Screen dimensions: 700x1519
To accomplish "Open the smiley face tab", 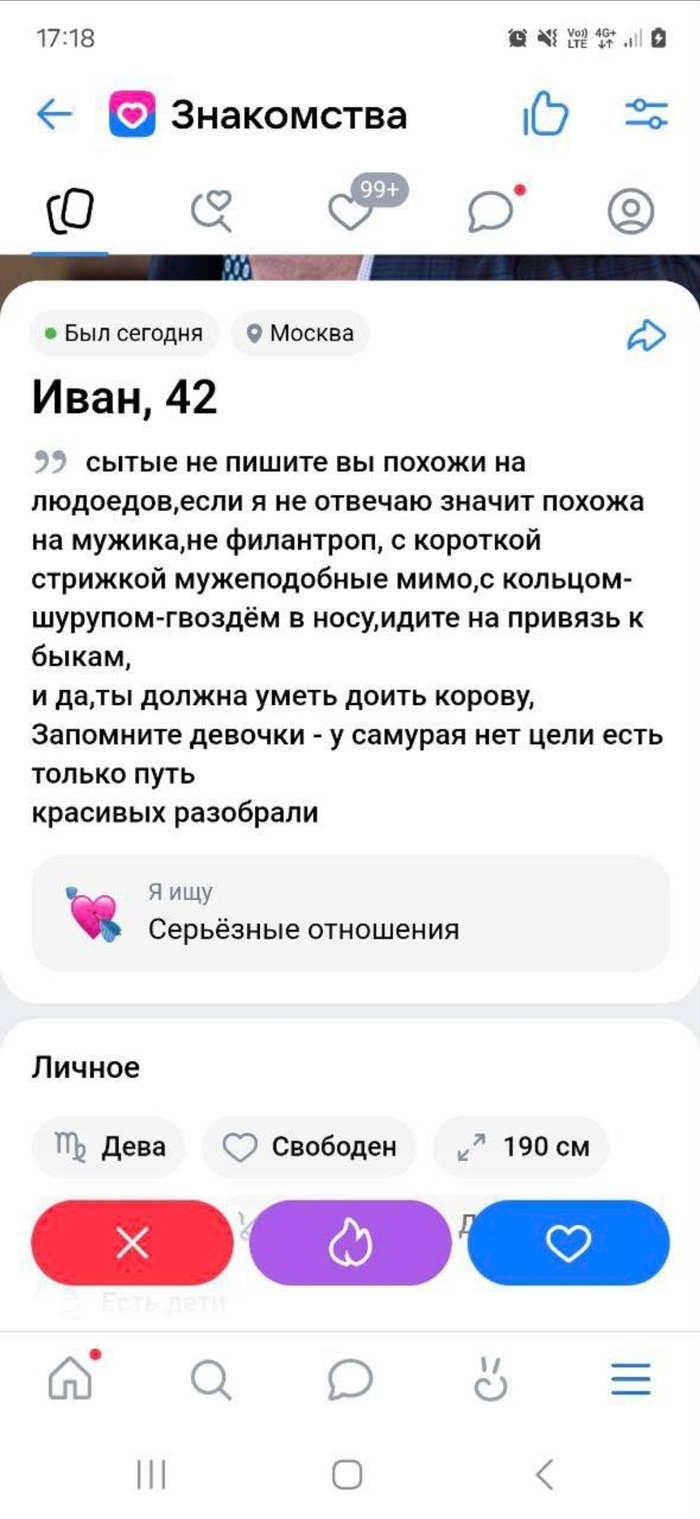I will [x=490, y=1381].
